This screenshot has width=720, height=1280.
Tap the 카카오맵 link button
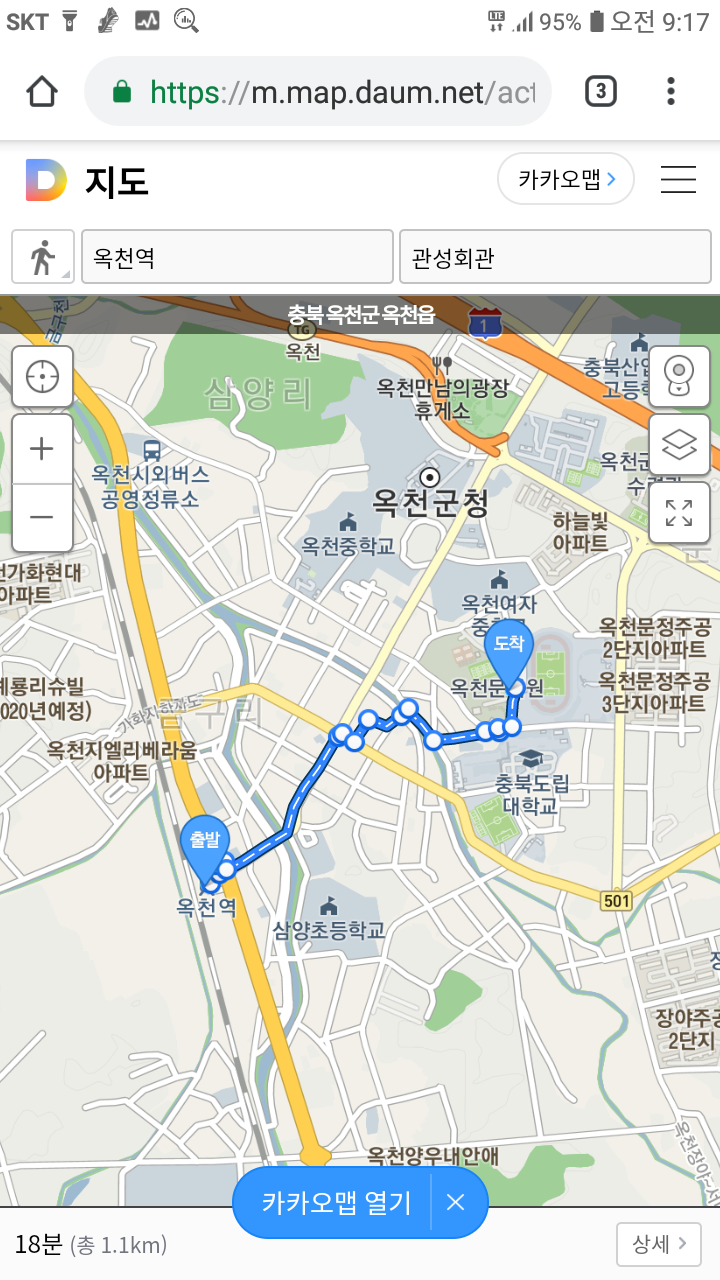click(565, 180)
